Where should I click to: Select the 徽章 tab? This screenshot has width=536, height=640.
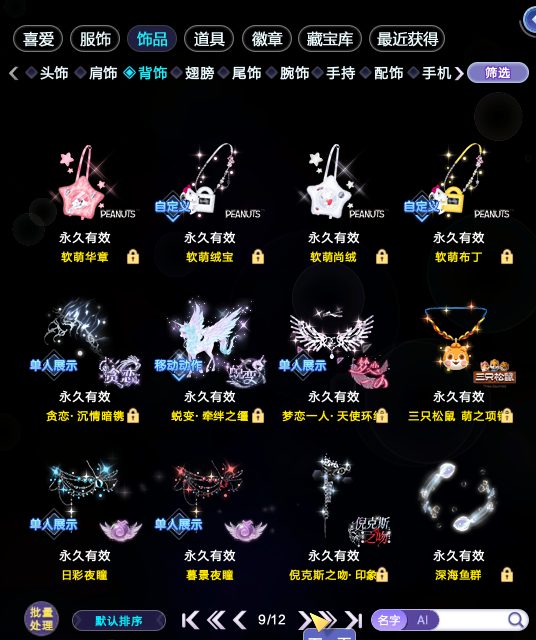point(267,39)
